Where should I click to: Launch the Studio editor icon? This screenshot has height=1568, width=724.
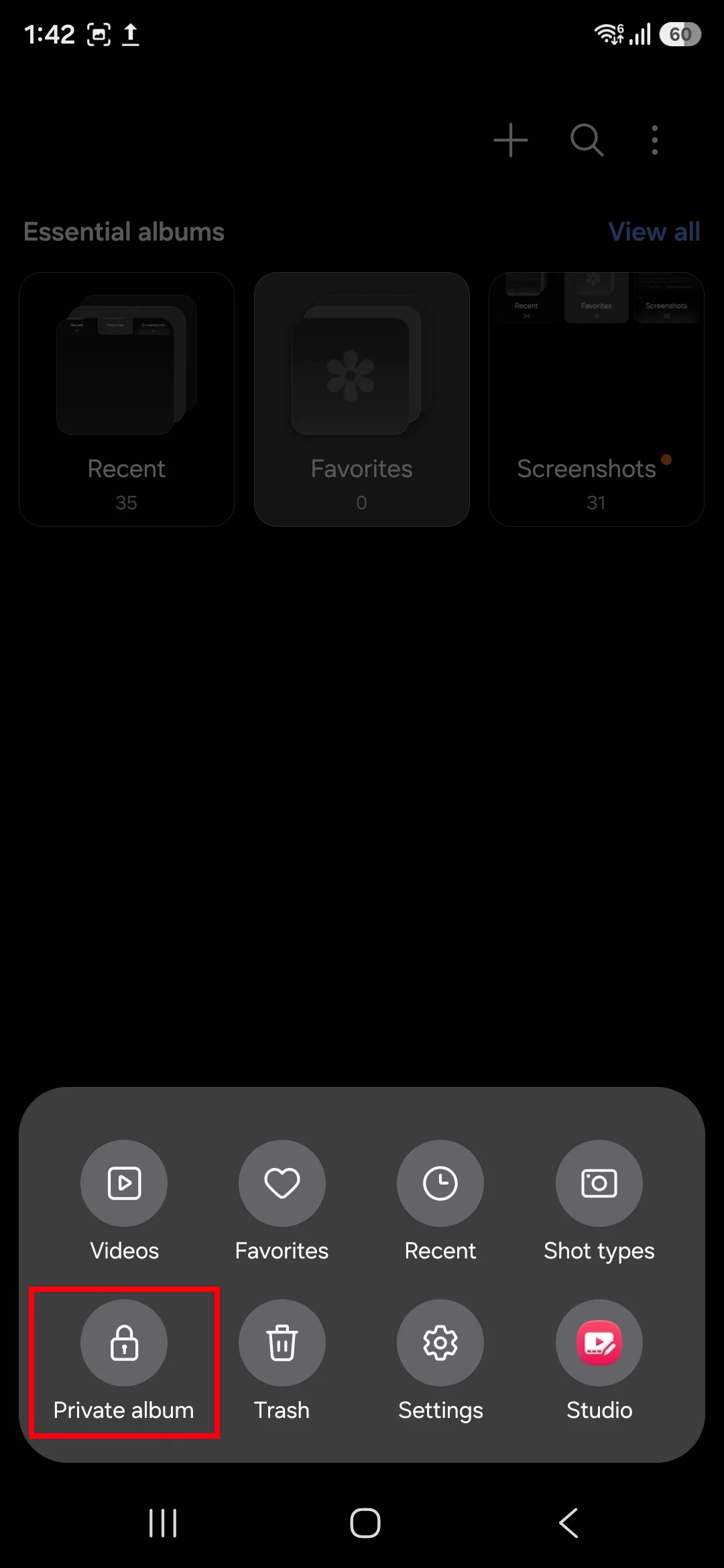point(599,1343)
